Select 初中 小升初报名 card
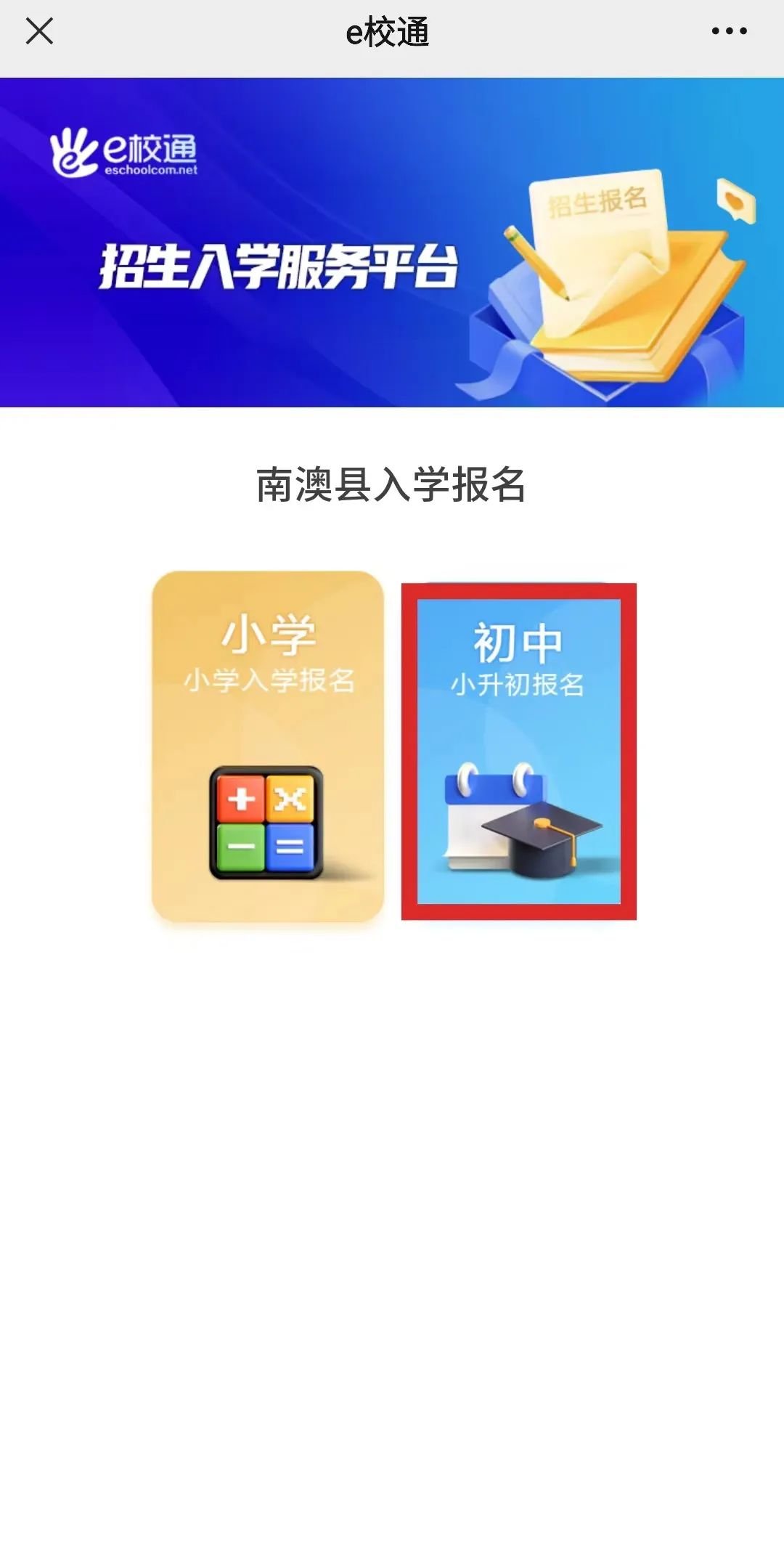Screen dimensions: 784x1543 (518, 751)
